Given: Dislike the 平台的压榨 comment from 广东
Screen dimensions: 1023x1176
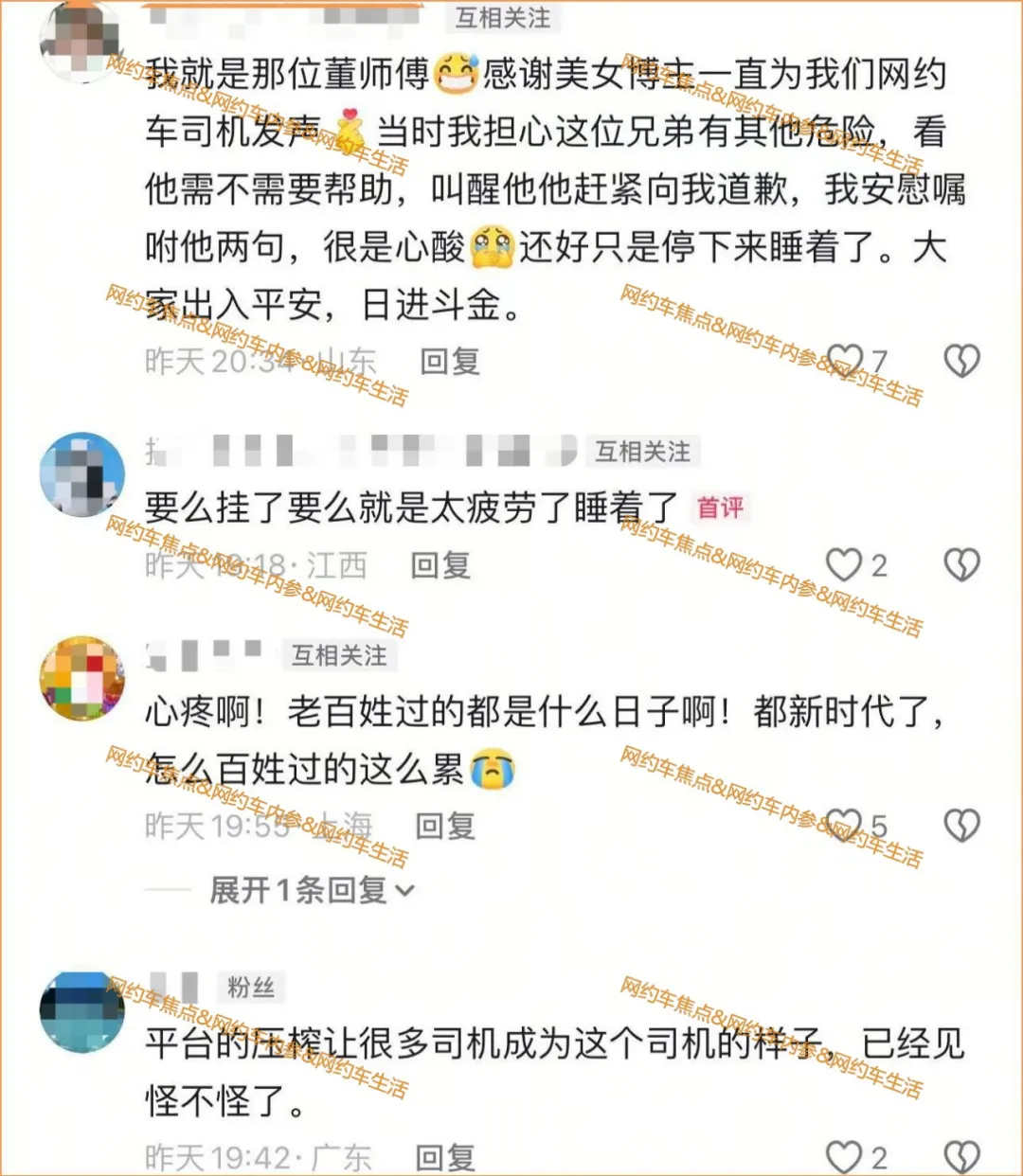Looking at the screenshot, I should coord(961,1156).
